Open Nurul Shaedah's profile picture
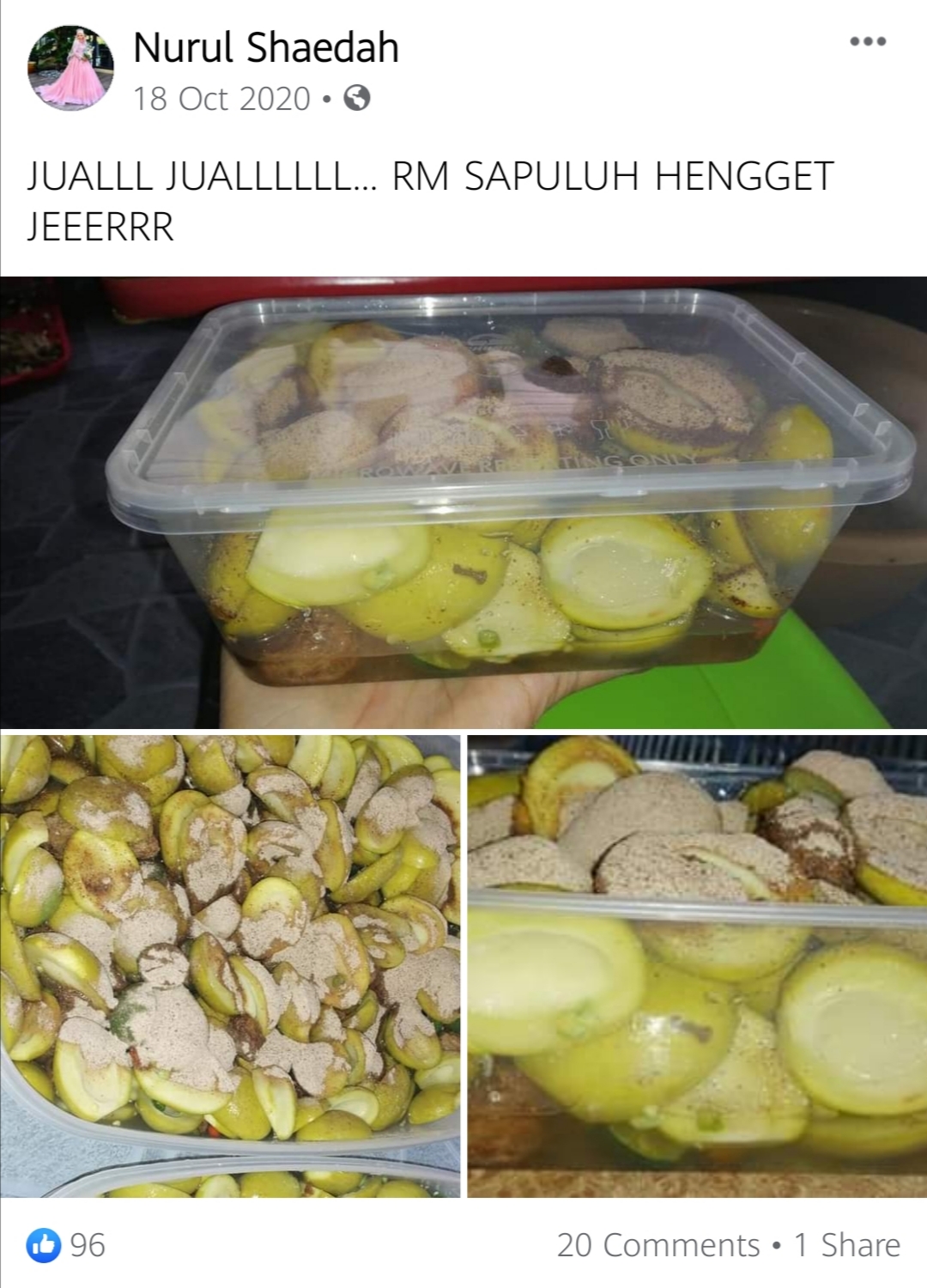This screenshot has height=1288, width=927. [x=70, y=69]
